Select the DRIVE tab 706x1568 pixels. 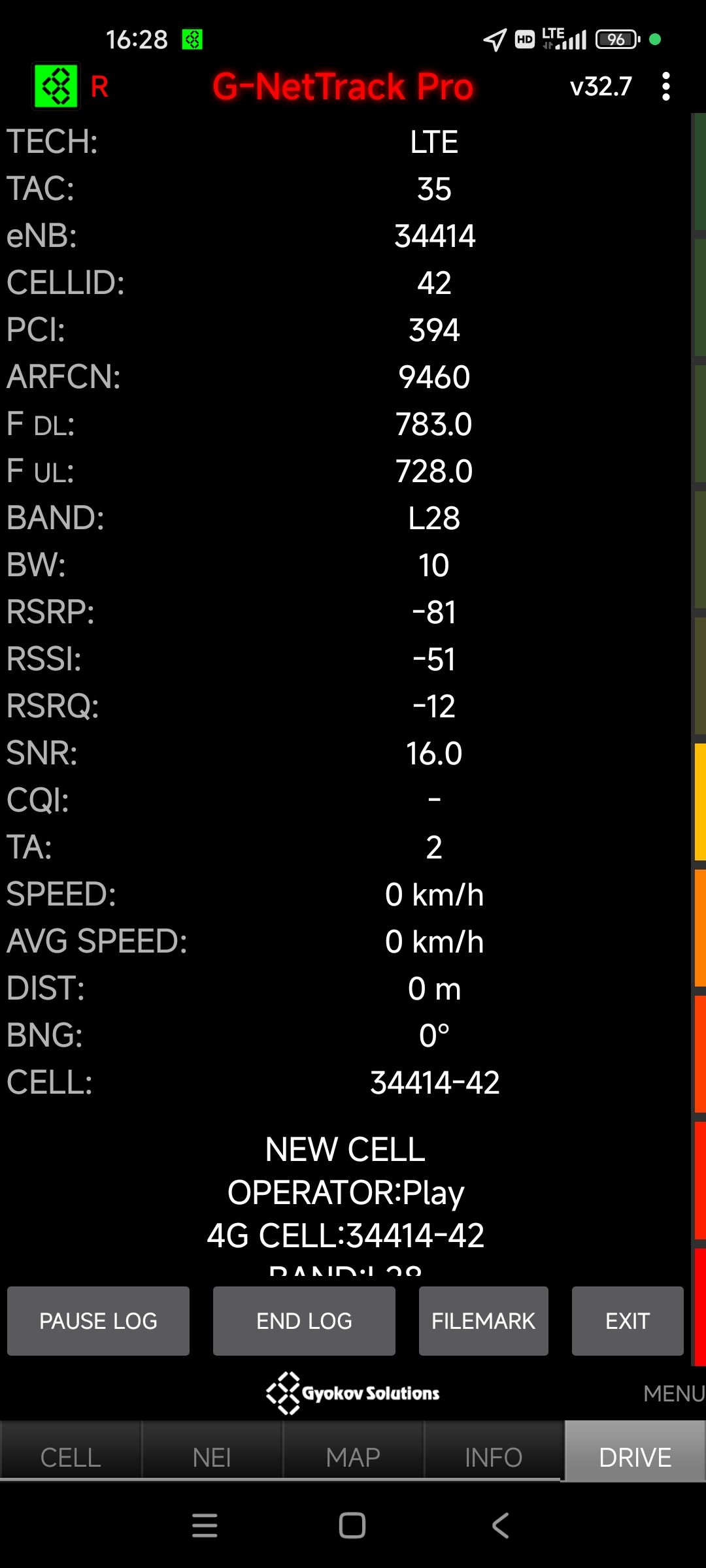click(635, 1457)
